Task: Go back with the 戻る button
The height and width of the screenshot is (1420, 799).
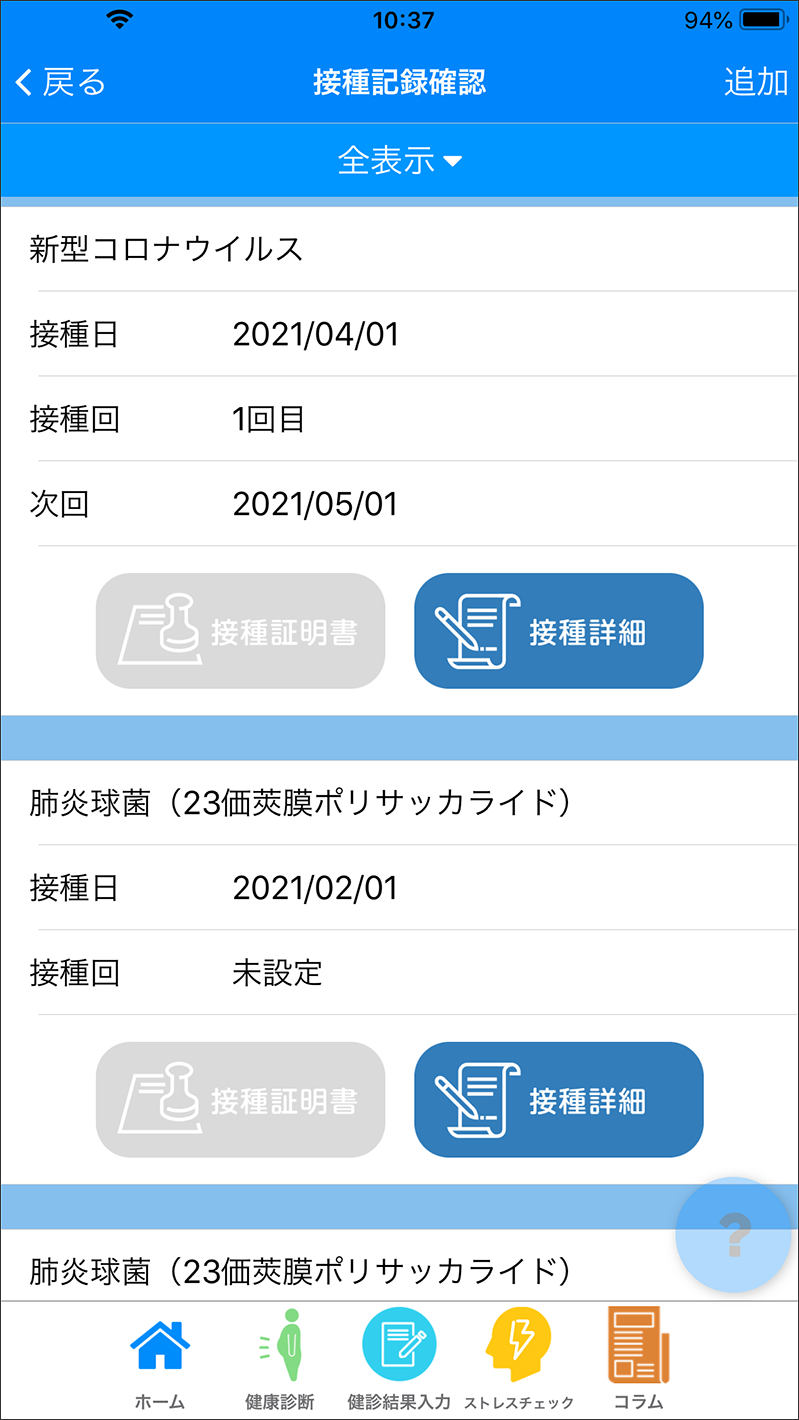Action: (x=60, y=82)
